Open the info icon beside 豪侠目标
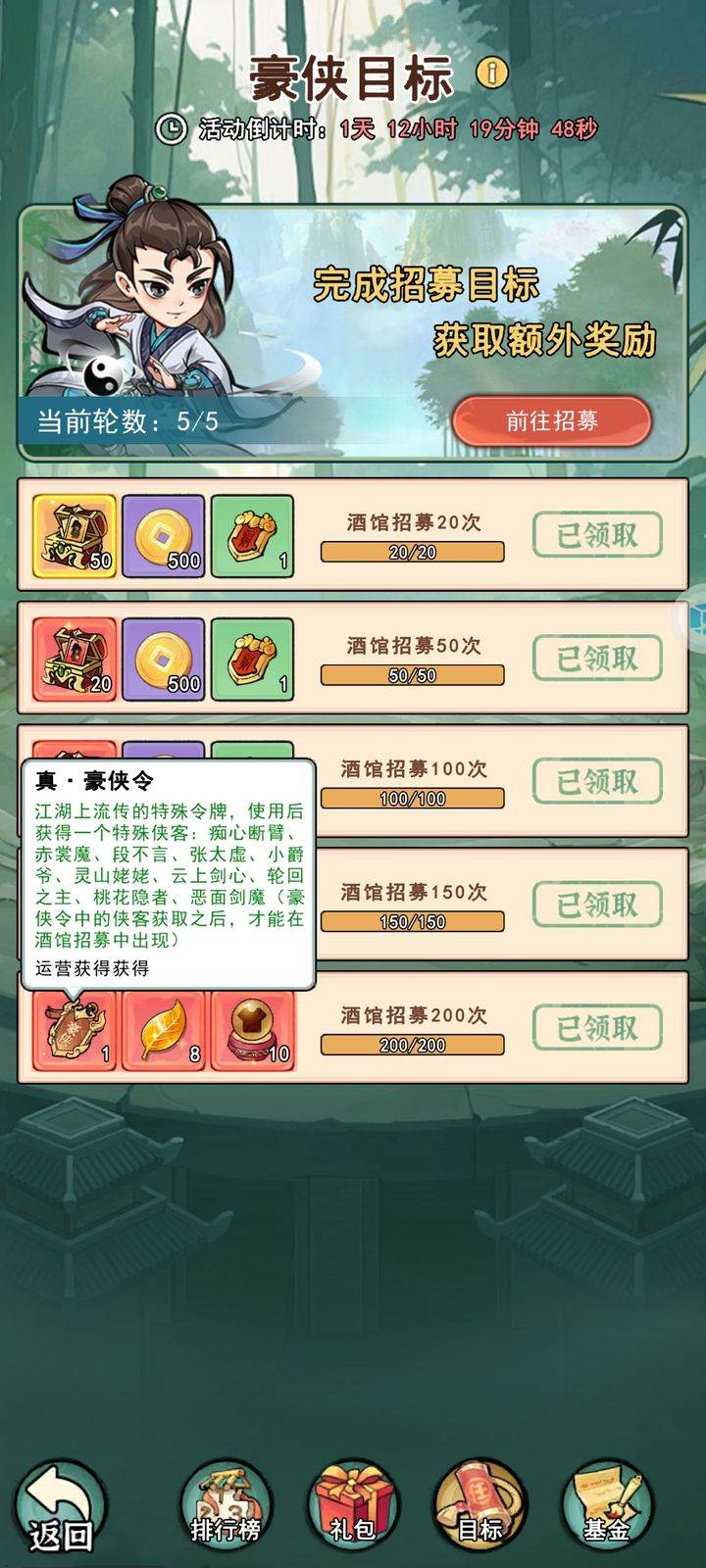This screenshot has height=1568, width=706. tap(492, 73)
